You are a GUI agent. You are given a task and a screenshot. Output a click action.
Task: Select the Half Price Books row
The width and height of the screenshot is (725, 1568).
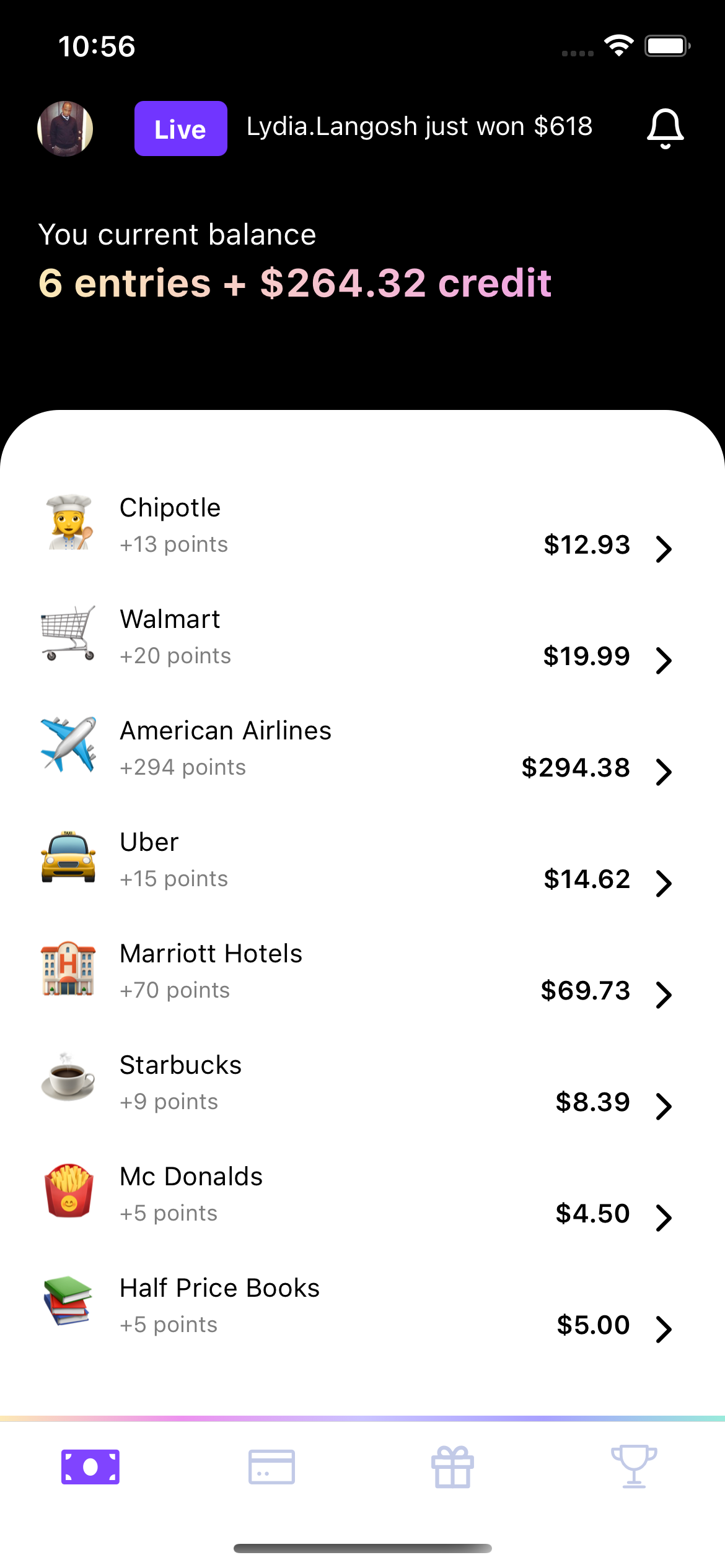362,1305
